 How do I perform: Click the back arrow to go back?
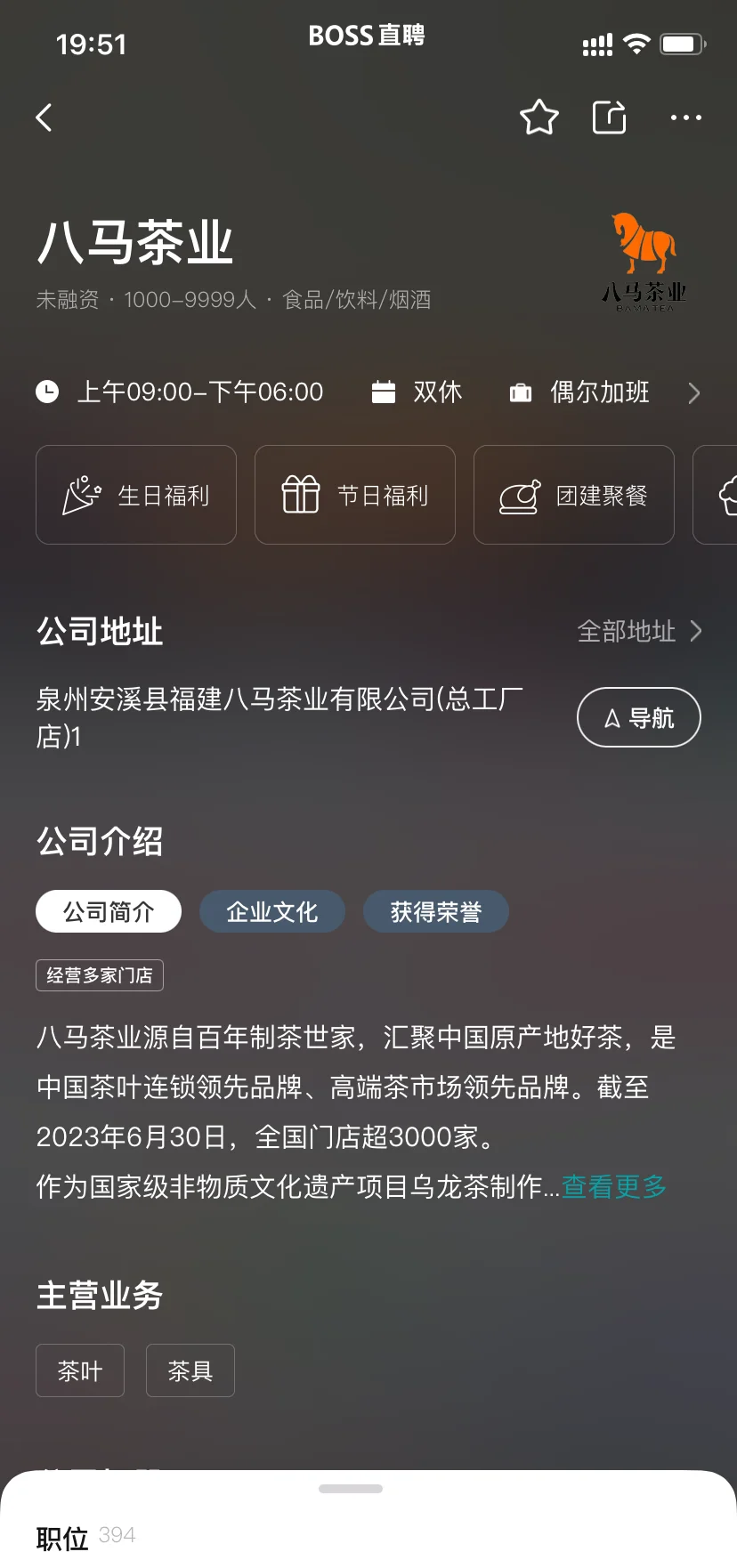44,117
